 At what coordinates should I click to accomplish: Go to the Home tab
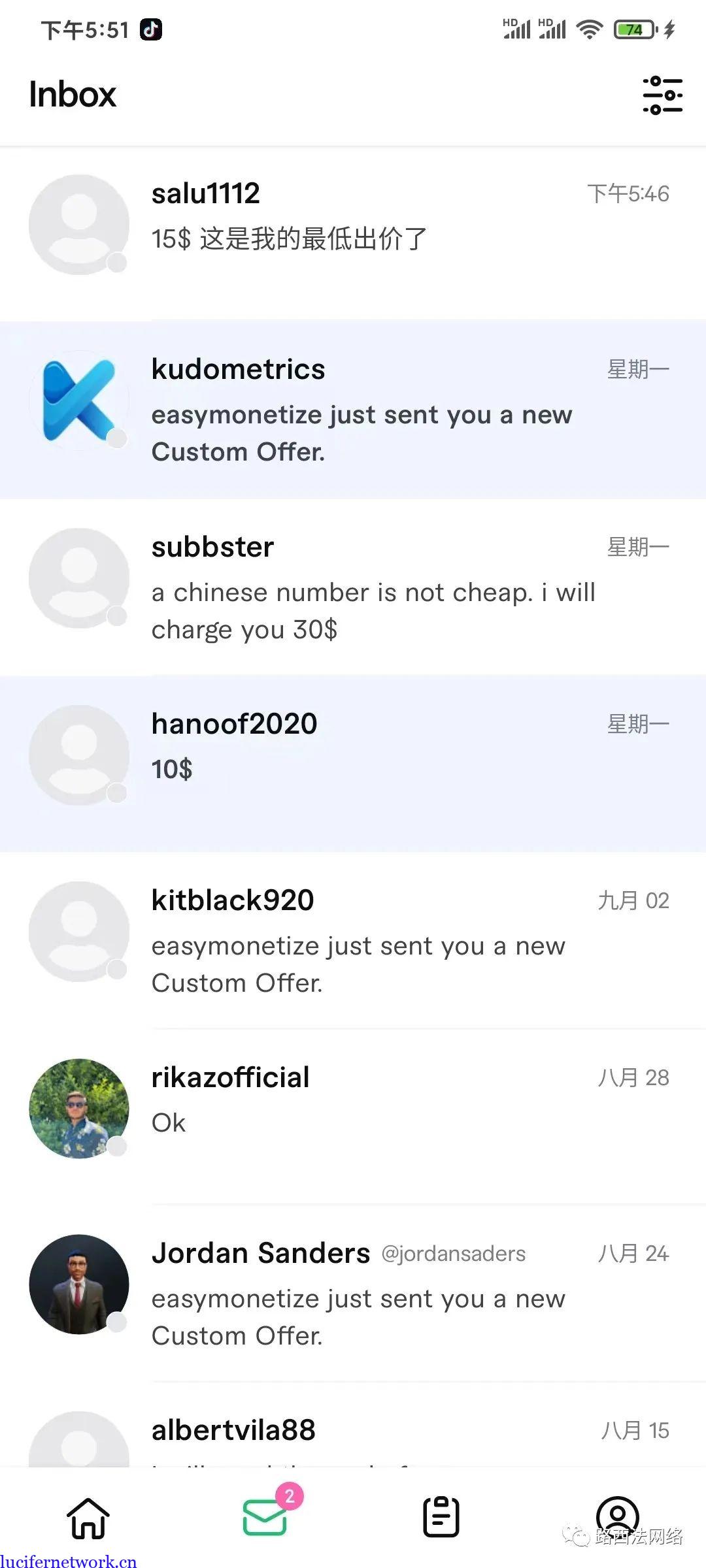(x=88, y=1517)
